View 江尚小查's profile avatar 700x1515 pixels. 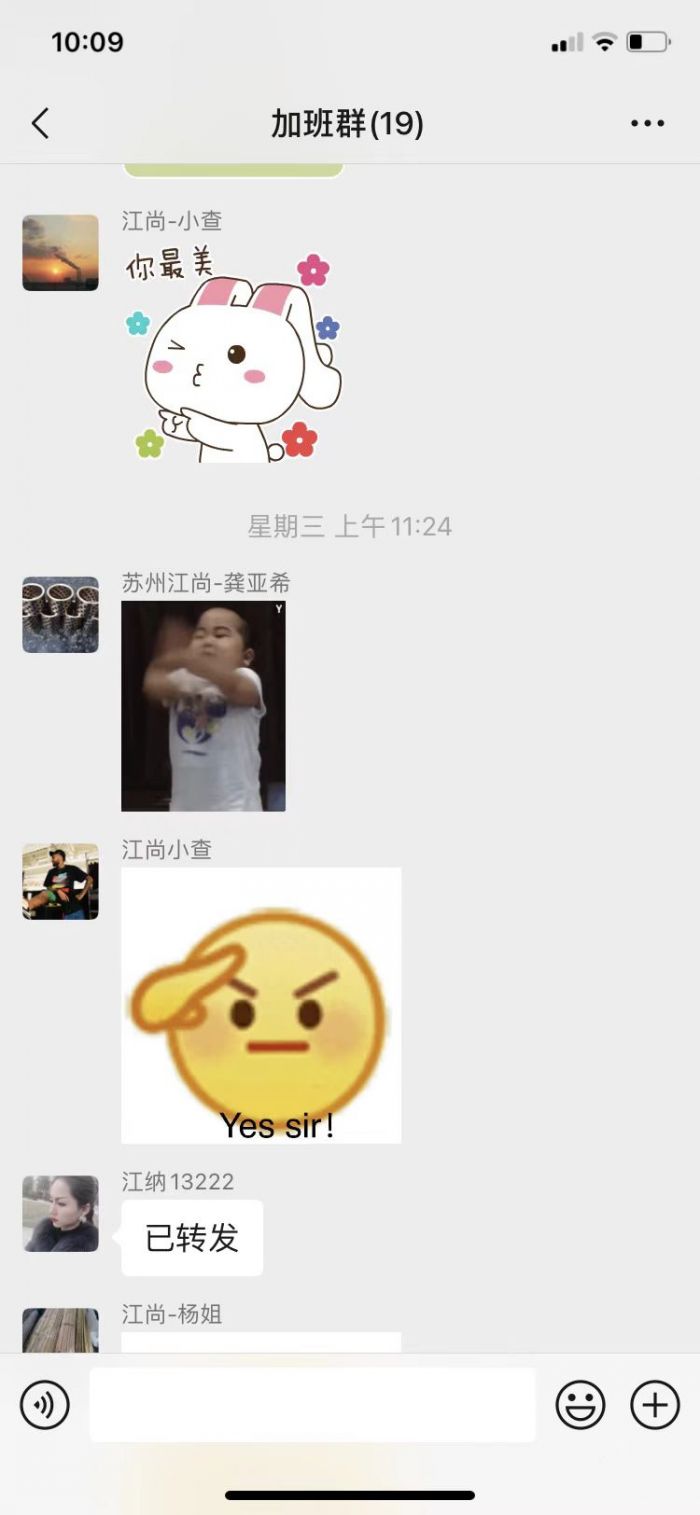coord(60,881)
